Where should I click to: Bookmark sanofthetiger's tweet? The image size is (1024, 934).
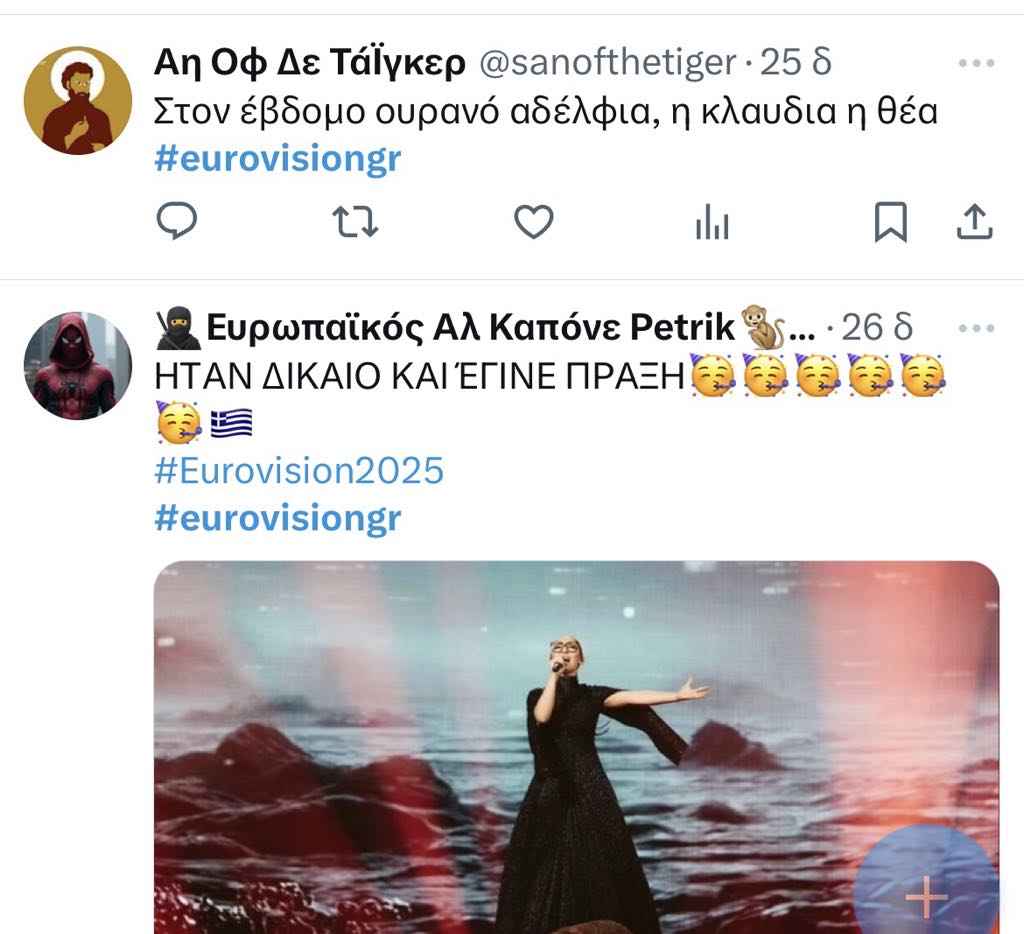pos(890,222)
